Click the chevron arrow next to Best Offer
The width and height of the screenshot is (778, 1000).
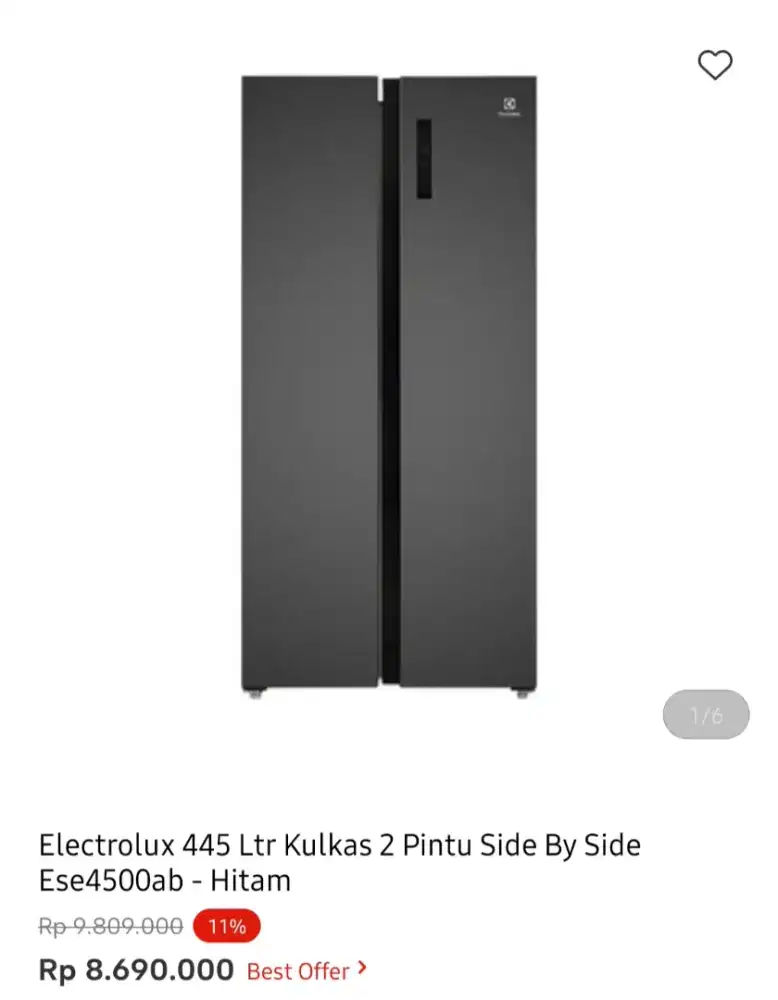[x=364, y=970]
